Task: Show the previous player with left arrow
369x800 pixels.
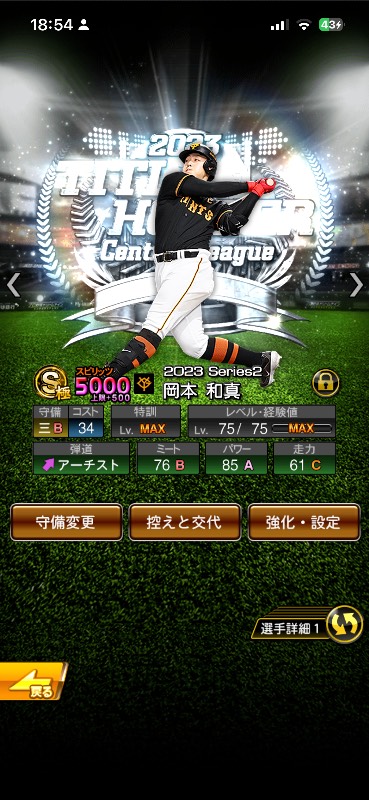Action: [x=13, y=284]
